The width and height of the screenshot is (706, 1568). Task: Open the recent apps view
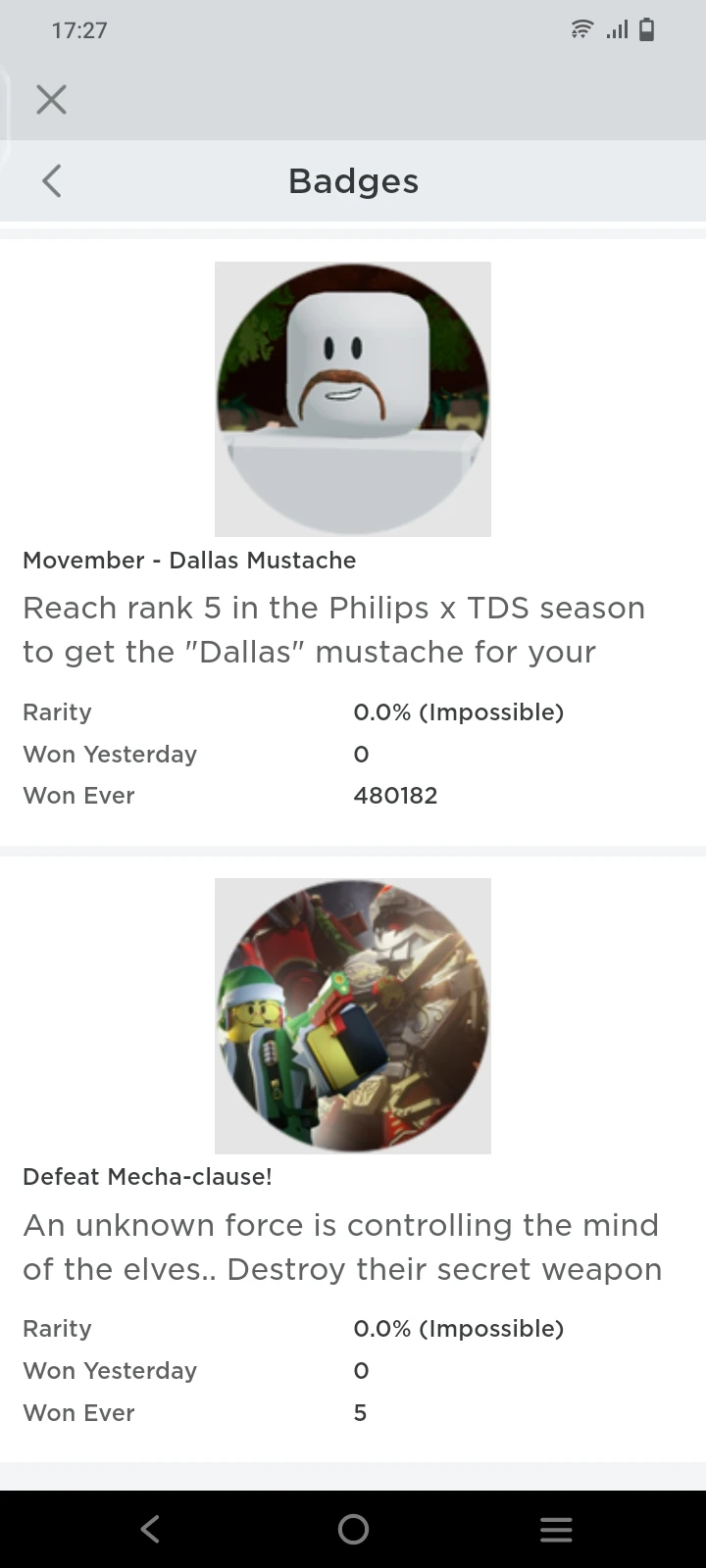[x=556, y=1529]
